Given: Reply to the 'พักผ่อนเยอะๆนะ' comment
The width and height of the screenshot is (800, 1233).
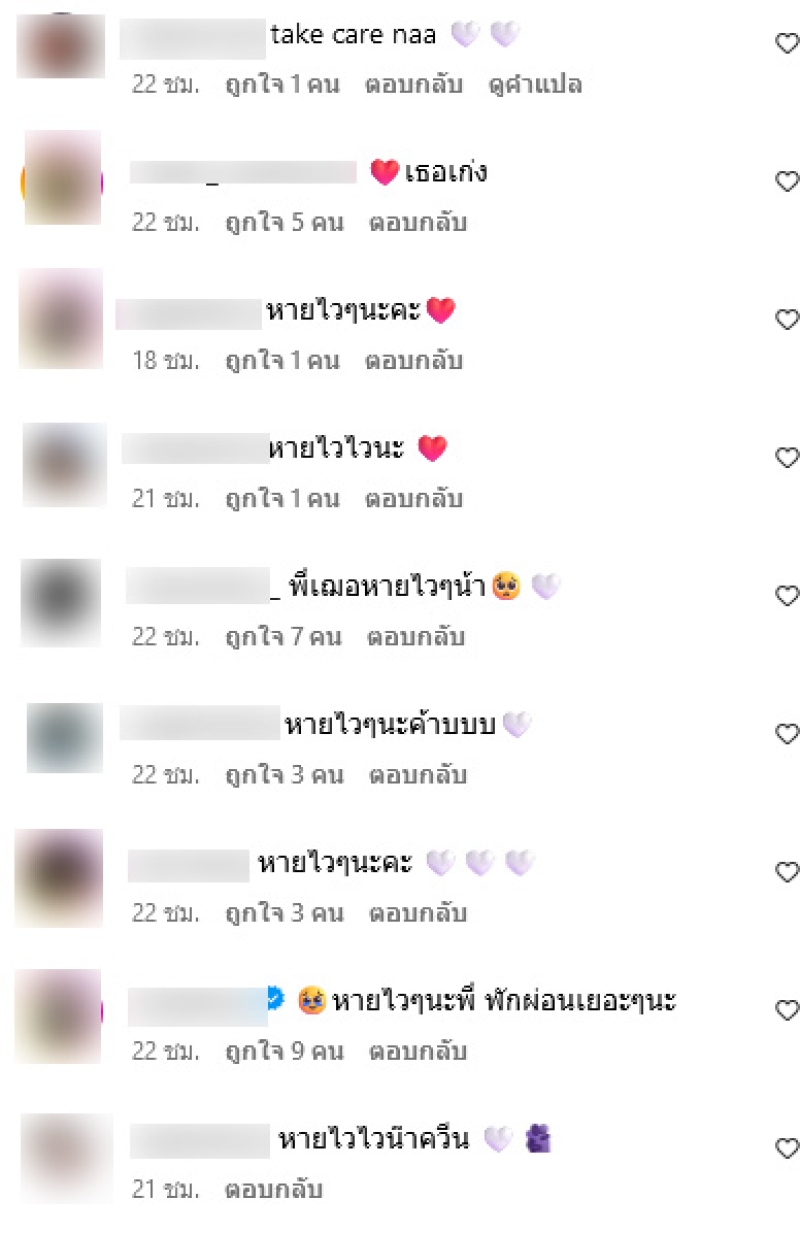Looking at the screenshot, I should (x=418, y=1052).
